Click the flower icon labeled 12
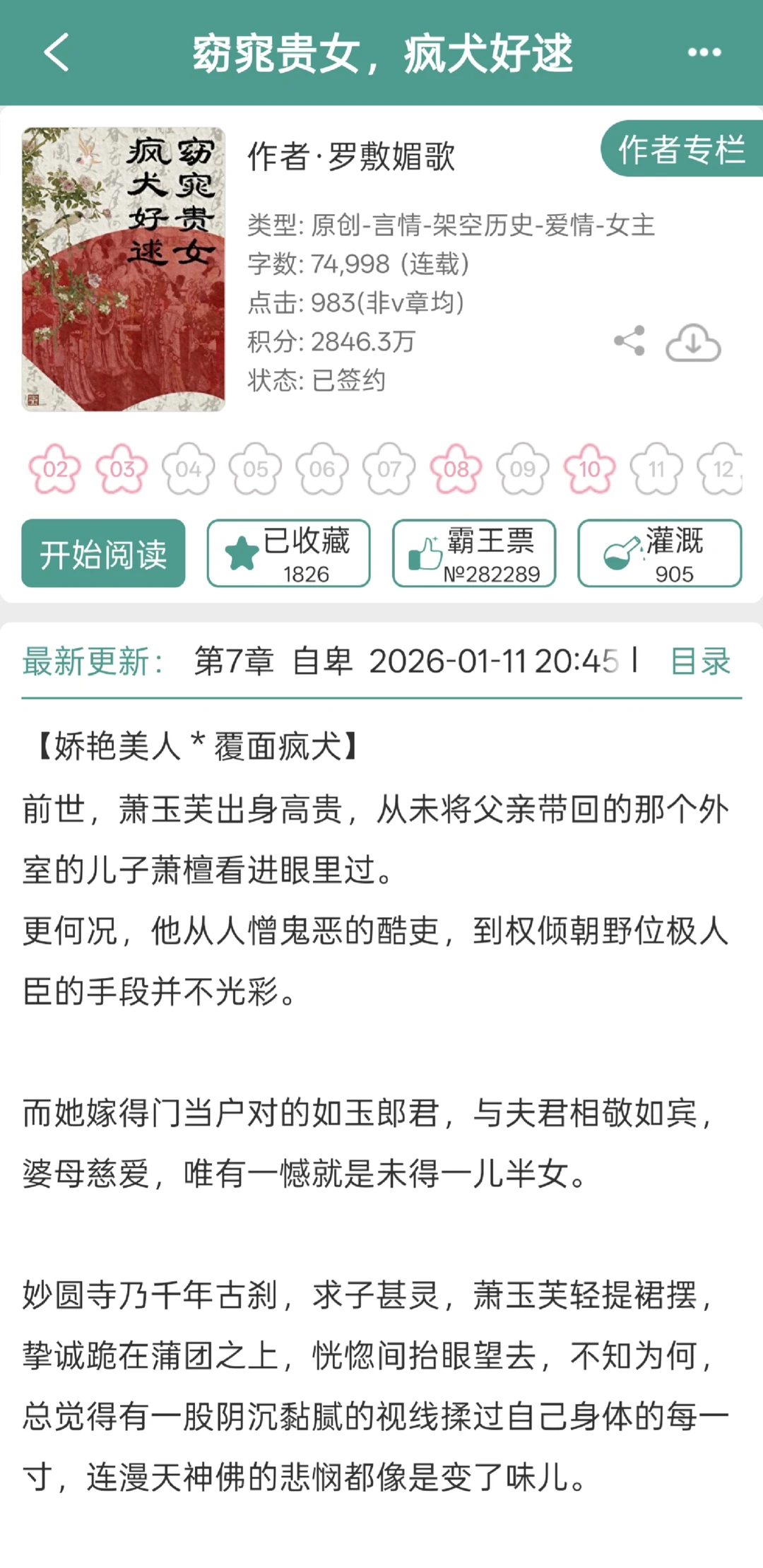 722,468
